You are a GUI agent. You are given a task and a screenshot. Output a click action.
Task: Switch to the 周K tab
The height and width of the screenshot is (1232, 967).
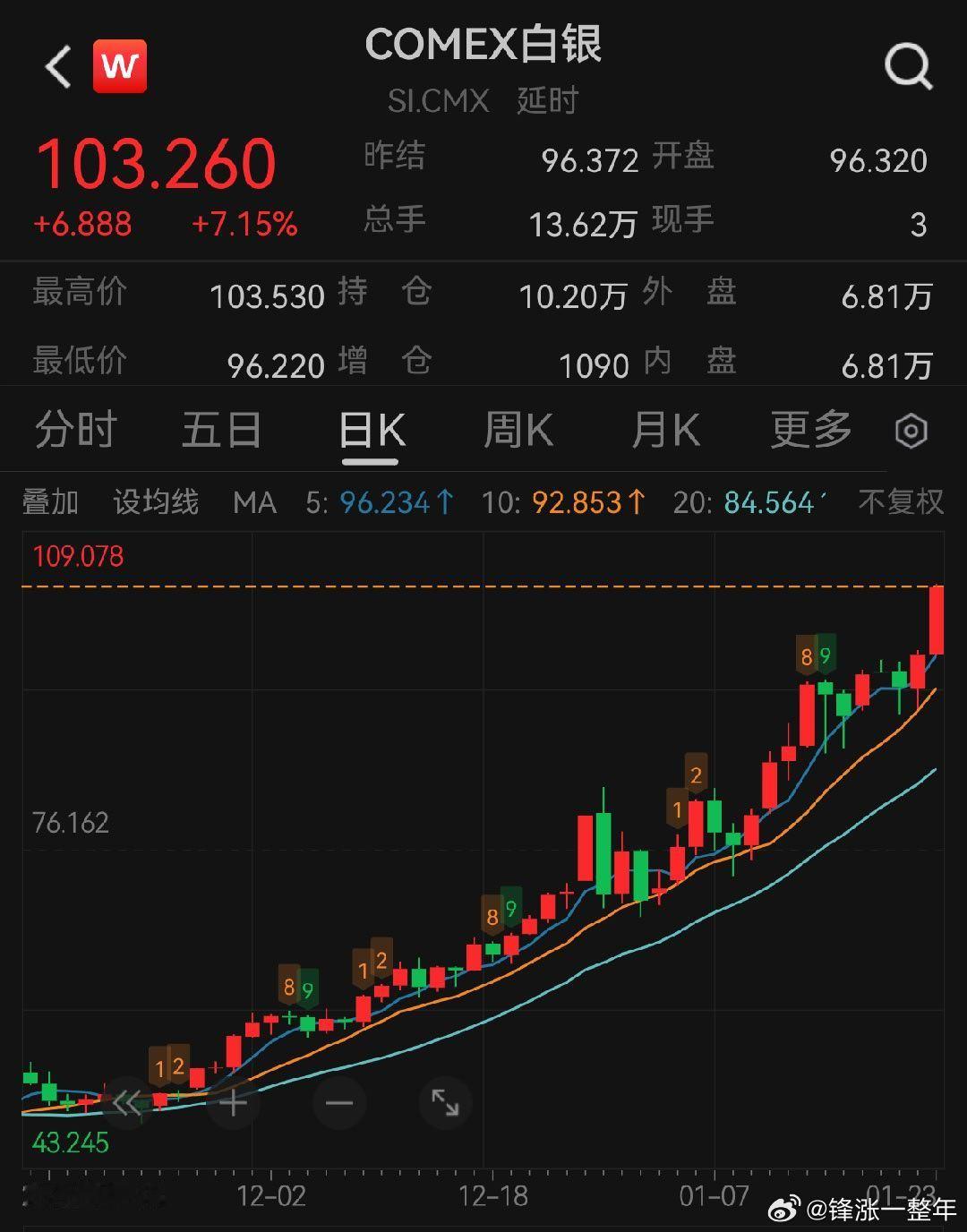(518, 431)
